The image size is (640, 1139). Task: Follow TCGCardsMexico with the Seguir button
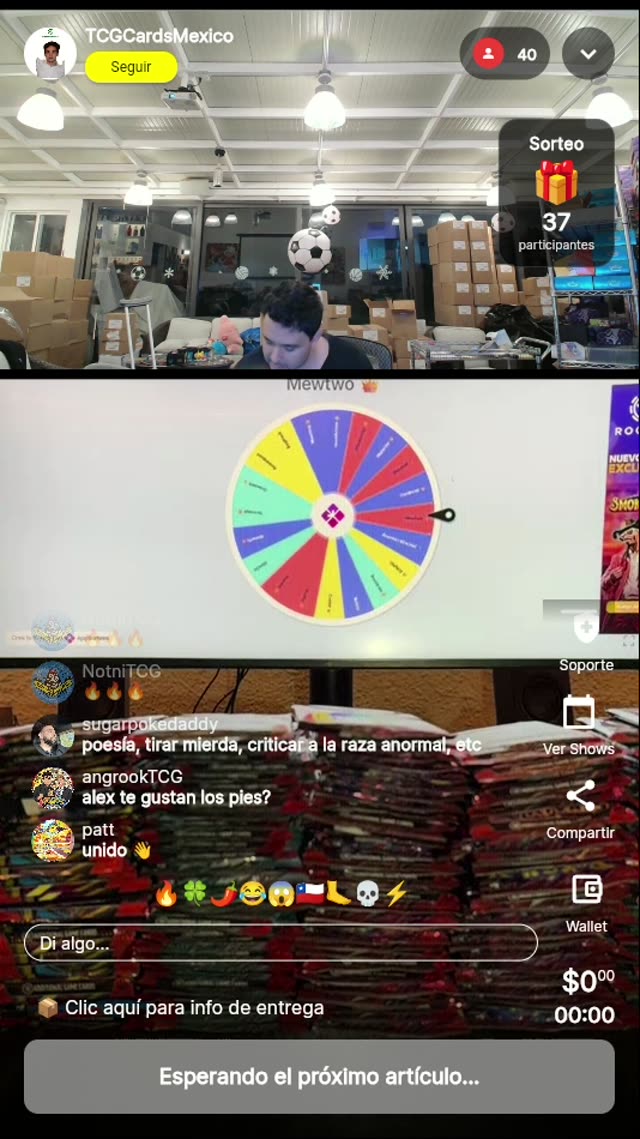click(131, 67)
